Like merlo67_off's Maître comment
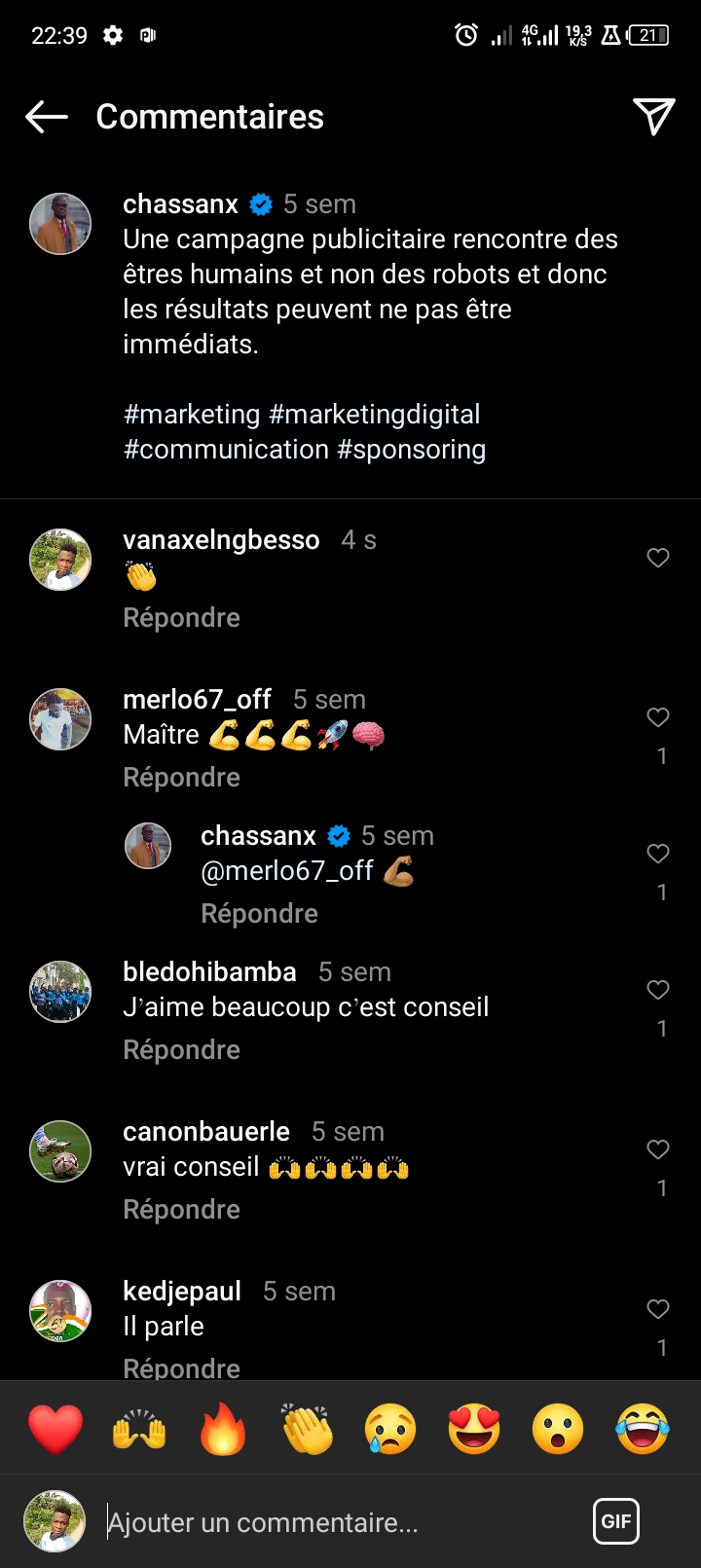This screenshot has height=1568, width=701. click(x=658, y=717)
